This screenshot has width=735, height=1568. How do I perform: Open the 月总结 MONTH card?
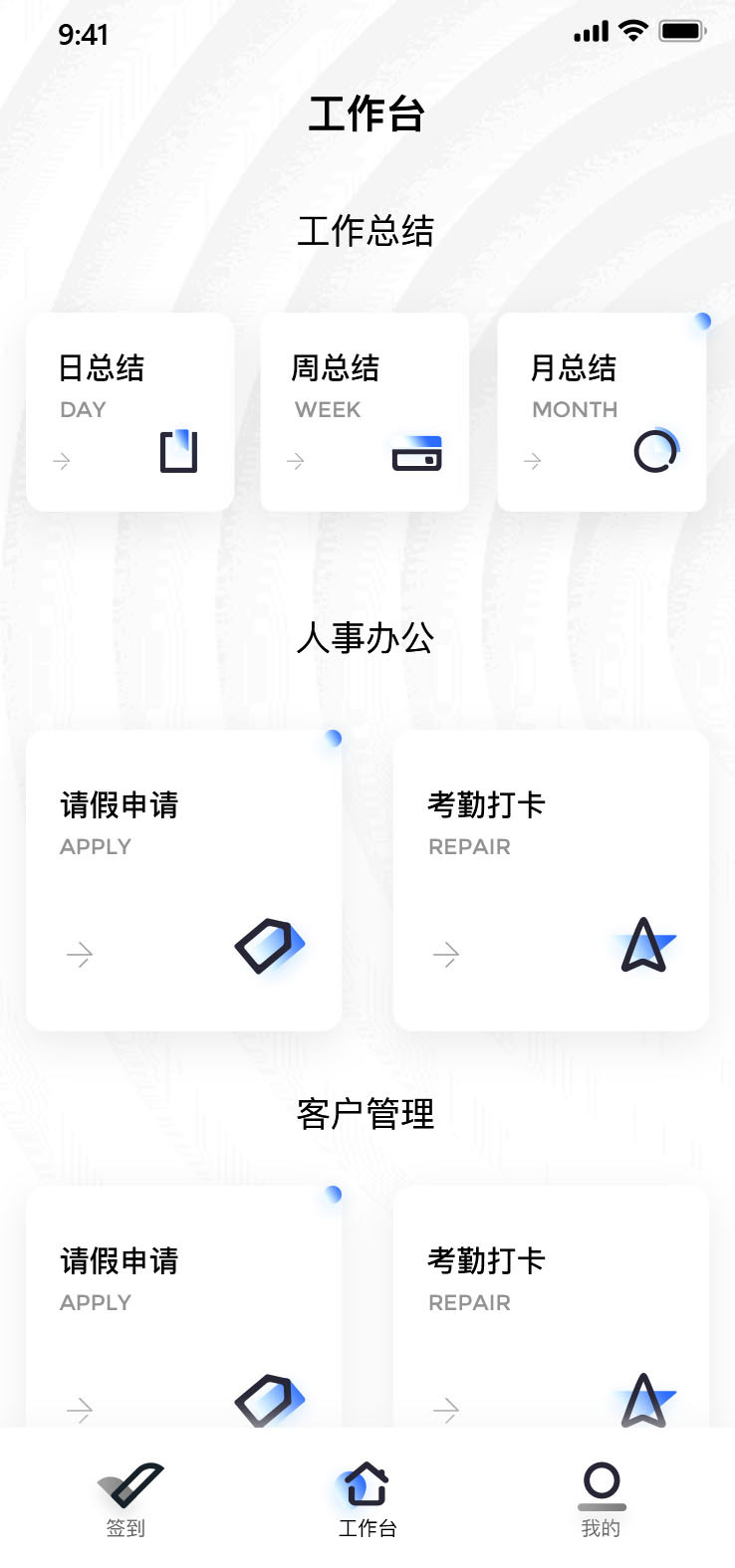(x=602, y=412)
